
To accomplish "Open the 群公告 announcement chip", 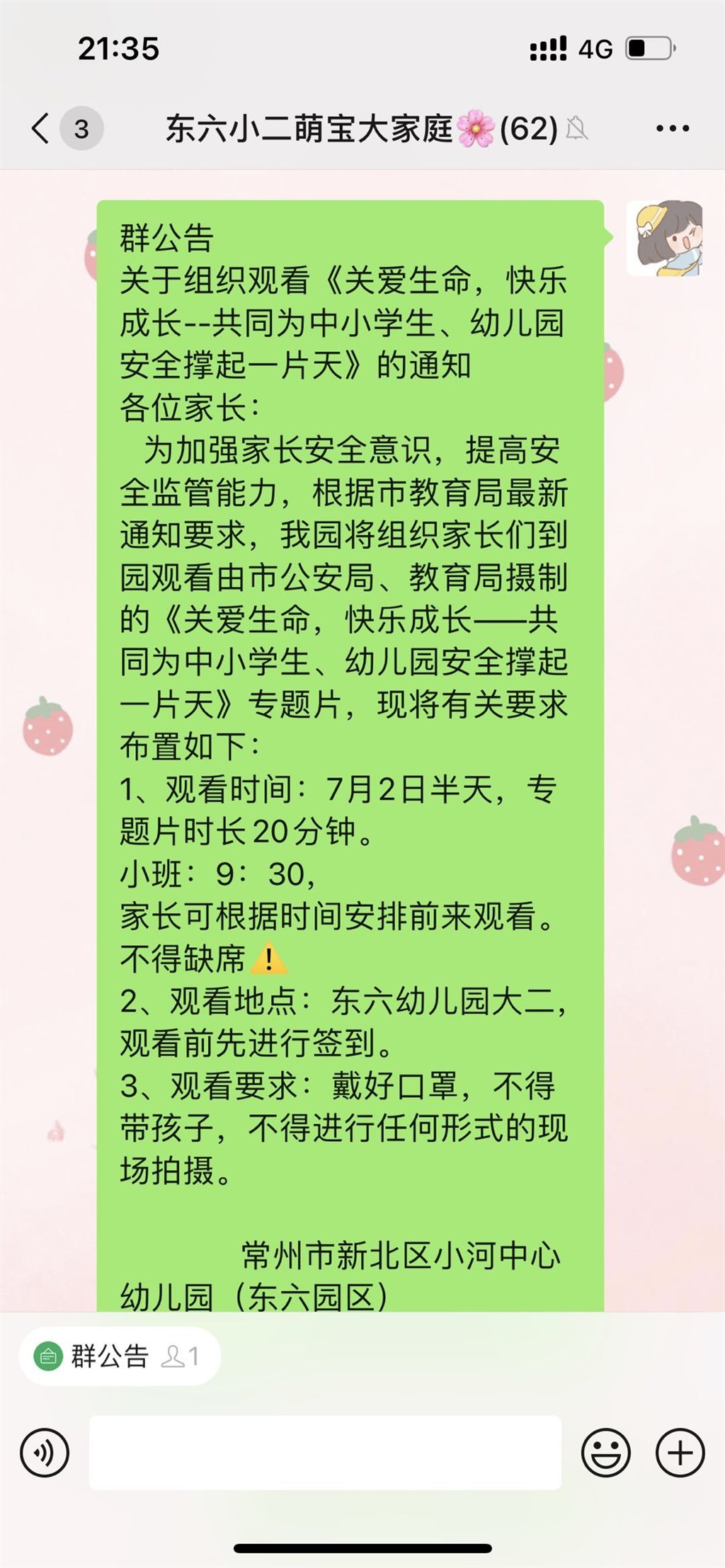I will [119, 1356].
